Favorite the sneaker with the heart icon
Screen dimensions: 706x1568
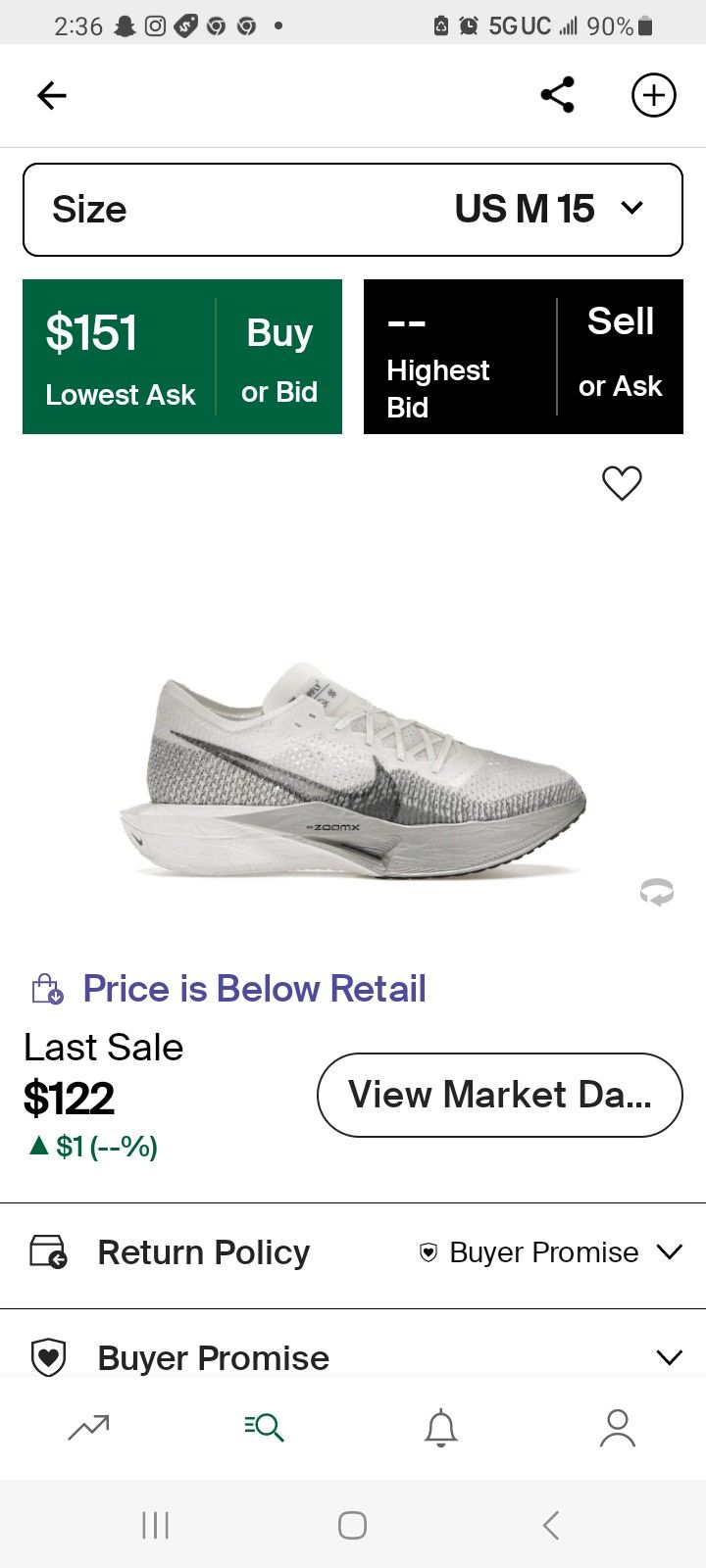(622, 483)
